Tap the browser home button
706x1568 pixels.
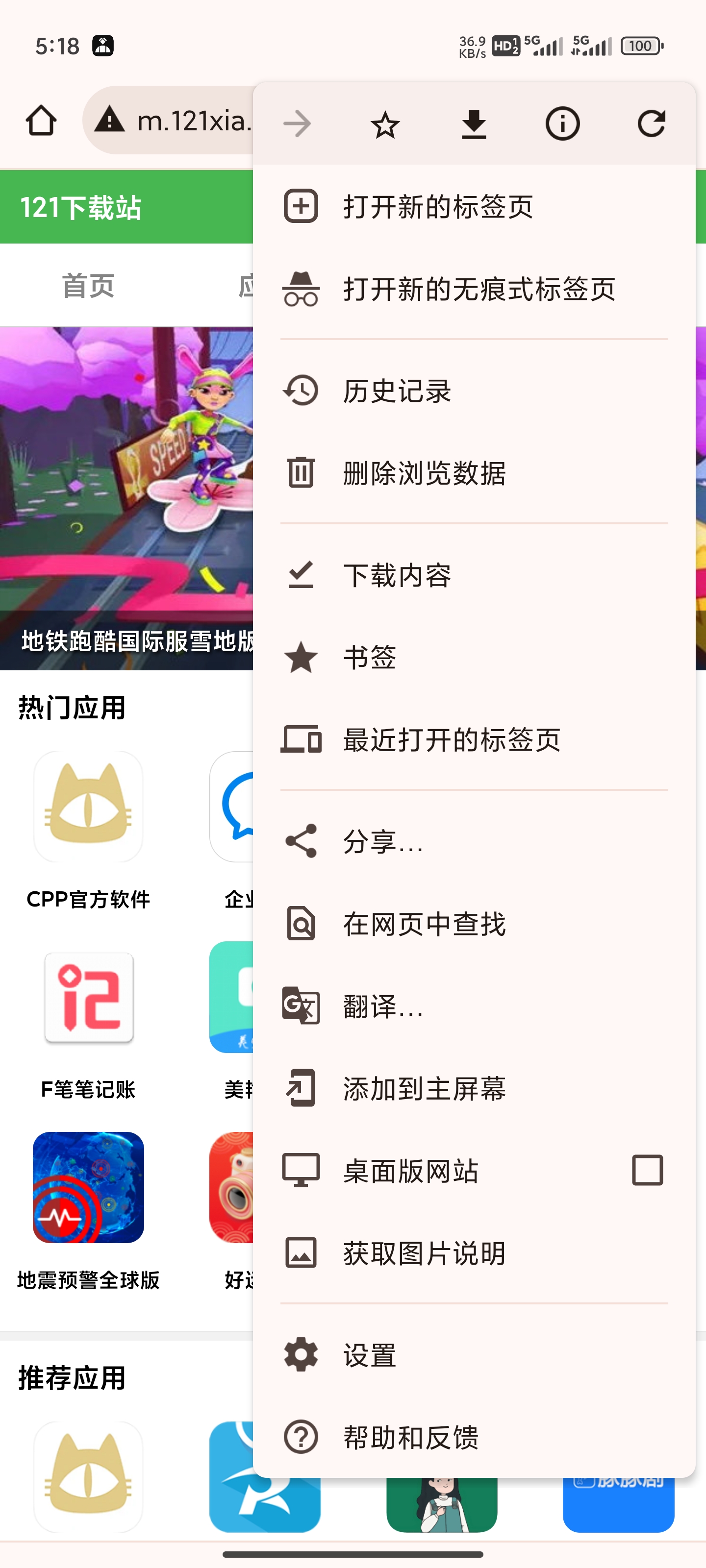(41, 121)
